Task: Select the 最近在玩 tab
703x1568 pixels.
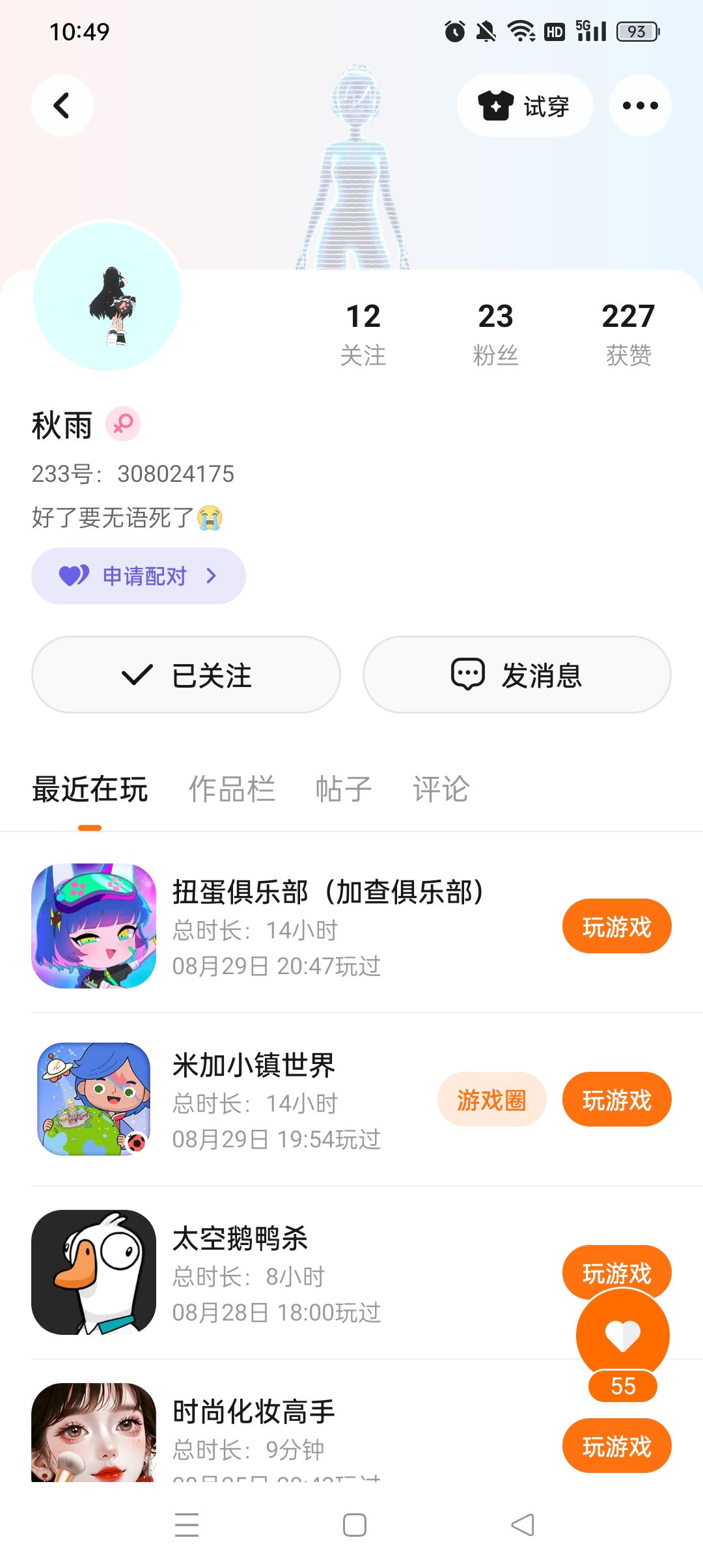Action: [x=90, y=789]
